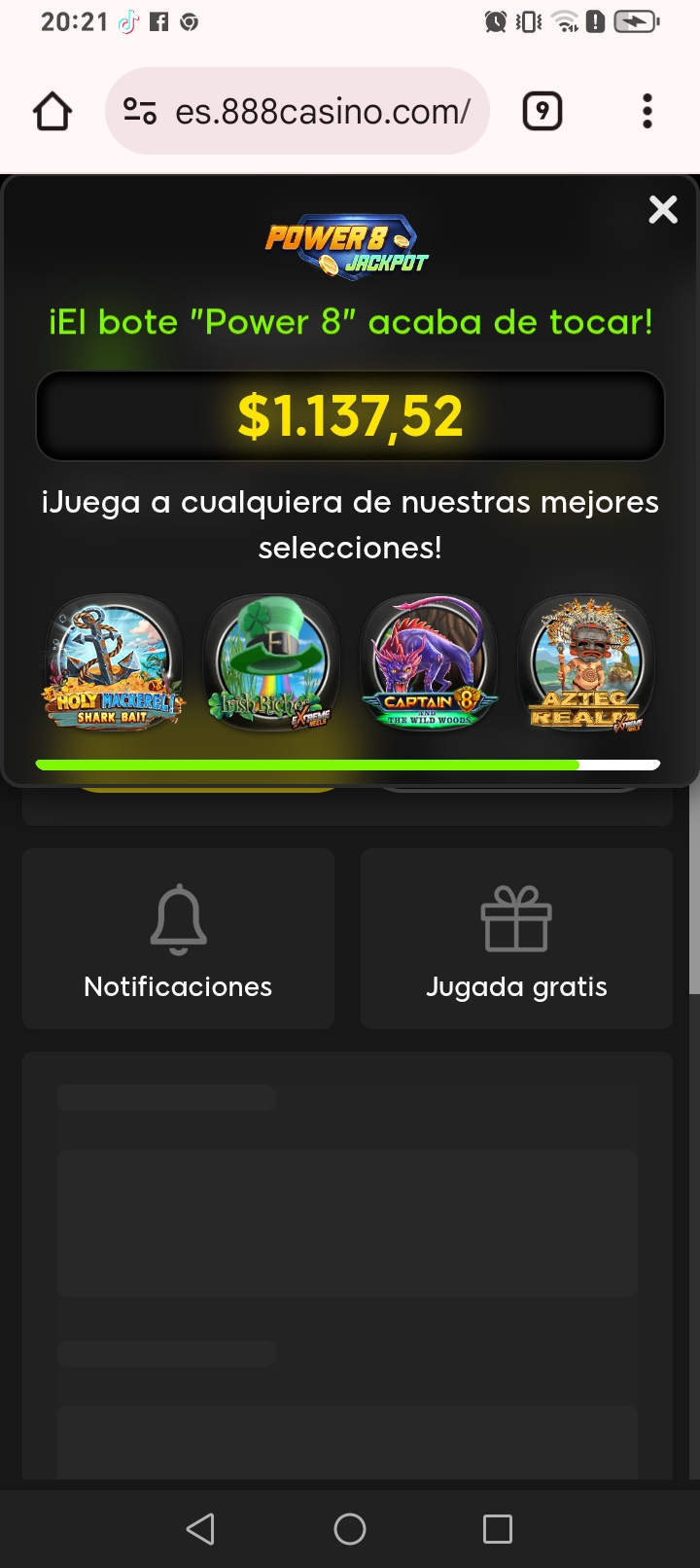This screenshot has width=700, height=1568.
Task: Click the green text announcing the Power 8 win
Action: coord(350,321)
